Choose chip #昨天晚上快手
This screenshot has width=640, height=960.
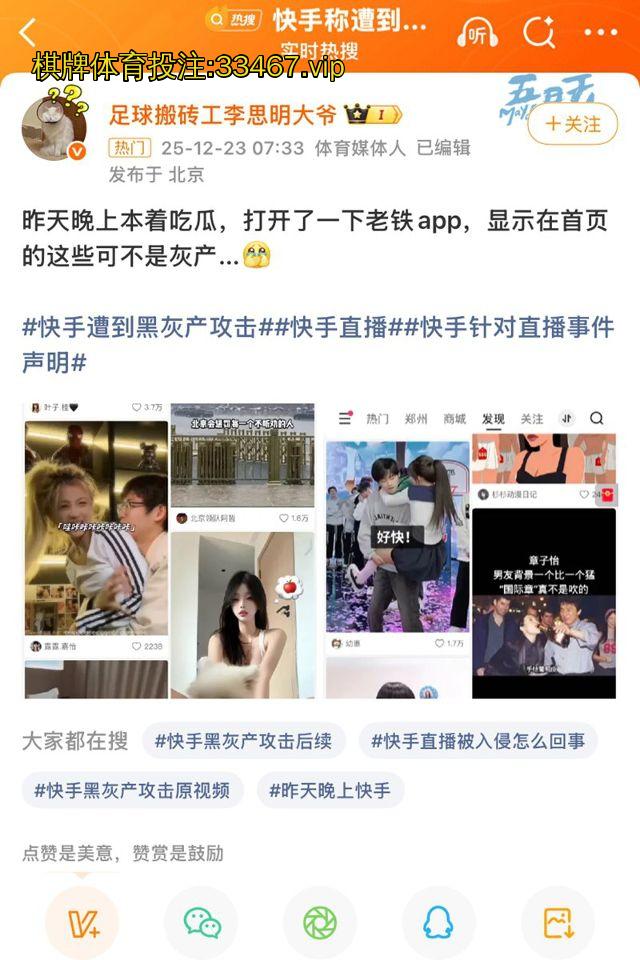point(330,790)
